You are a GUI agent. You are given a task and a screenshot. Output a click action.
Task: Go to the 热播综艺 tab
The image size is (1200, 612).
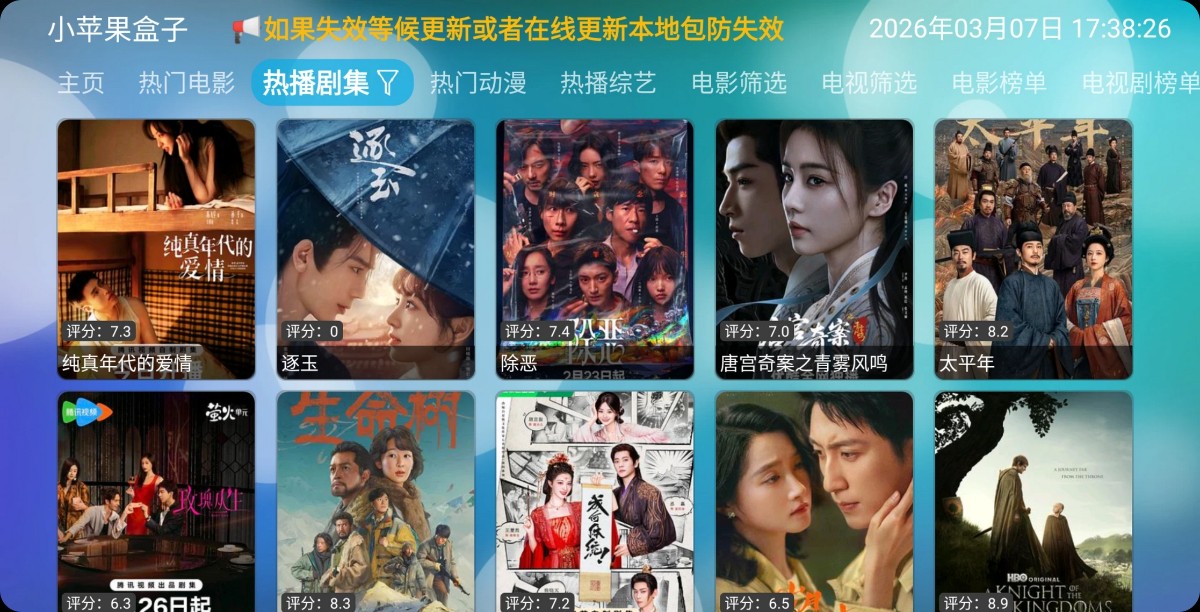coord(608,83)
